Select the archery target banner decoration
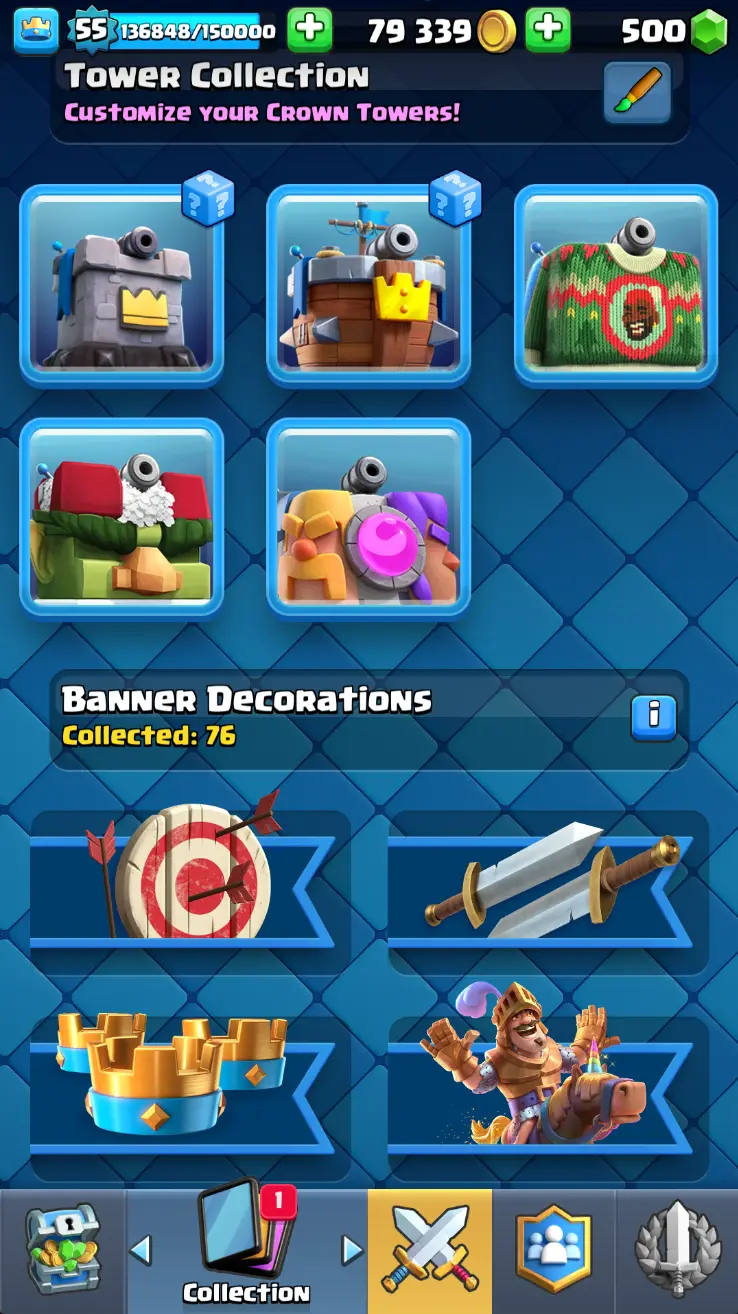Image resolution: width=738 pixels, height=1314 pixels. (190, 880)
